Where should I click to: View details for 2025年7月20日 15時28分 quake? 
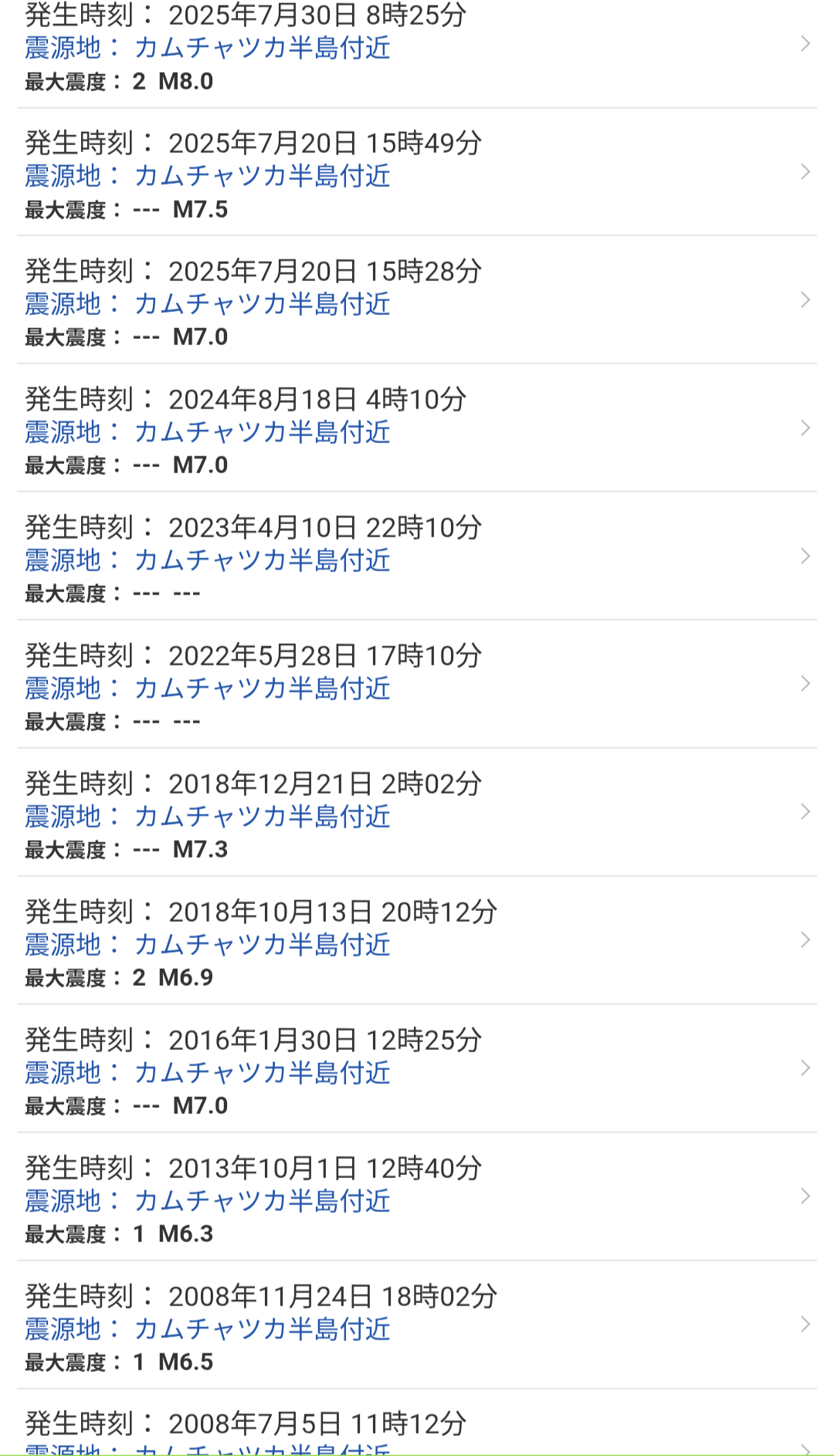pos(417,300)
